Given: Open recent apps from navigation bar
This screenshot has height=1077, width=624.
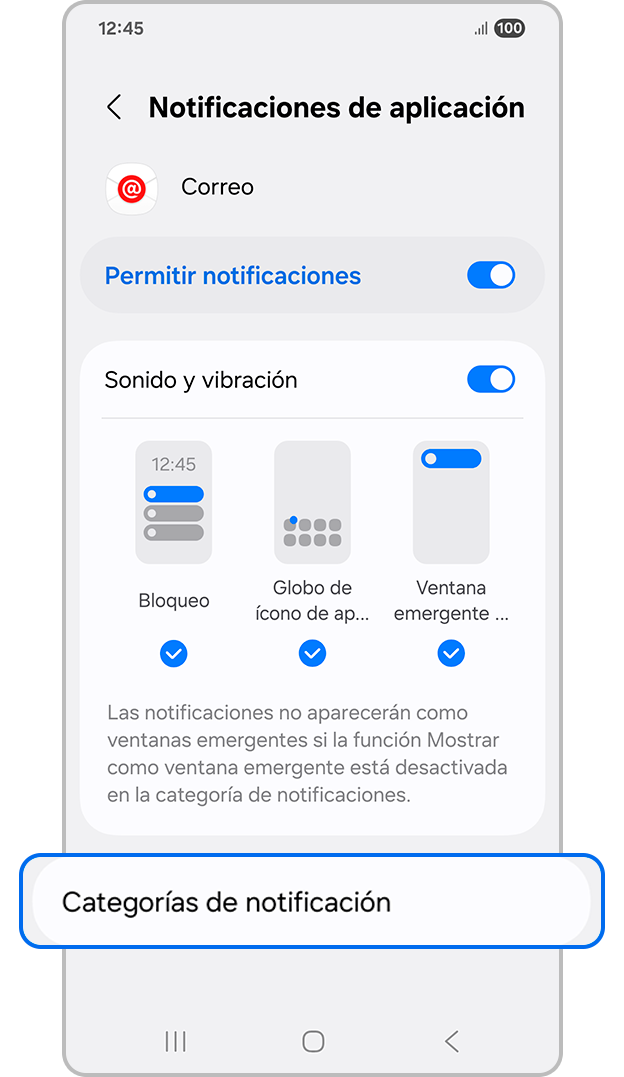Looking at the screenshot, I should (175, 1042).
